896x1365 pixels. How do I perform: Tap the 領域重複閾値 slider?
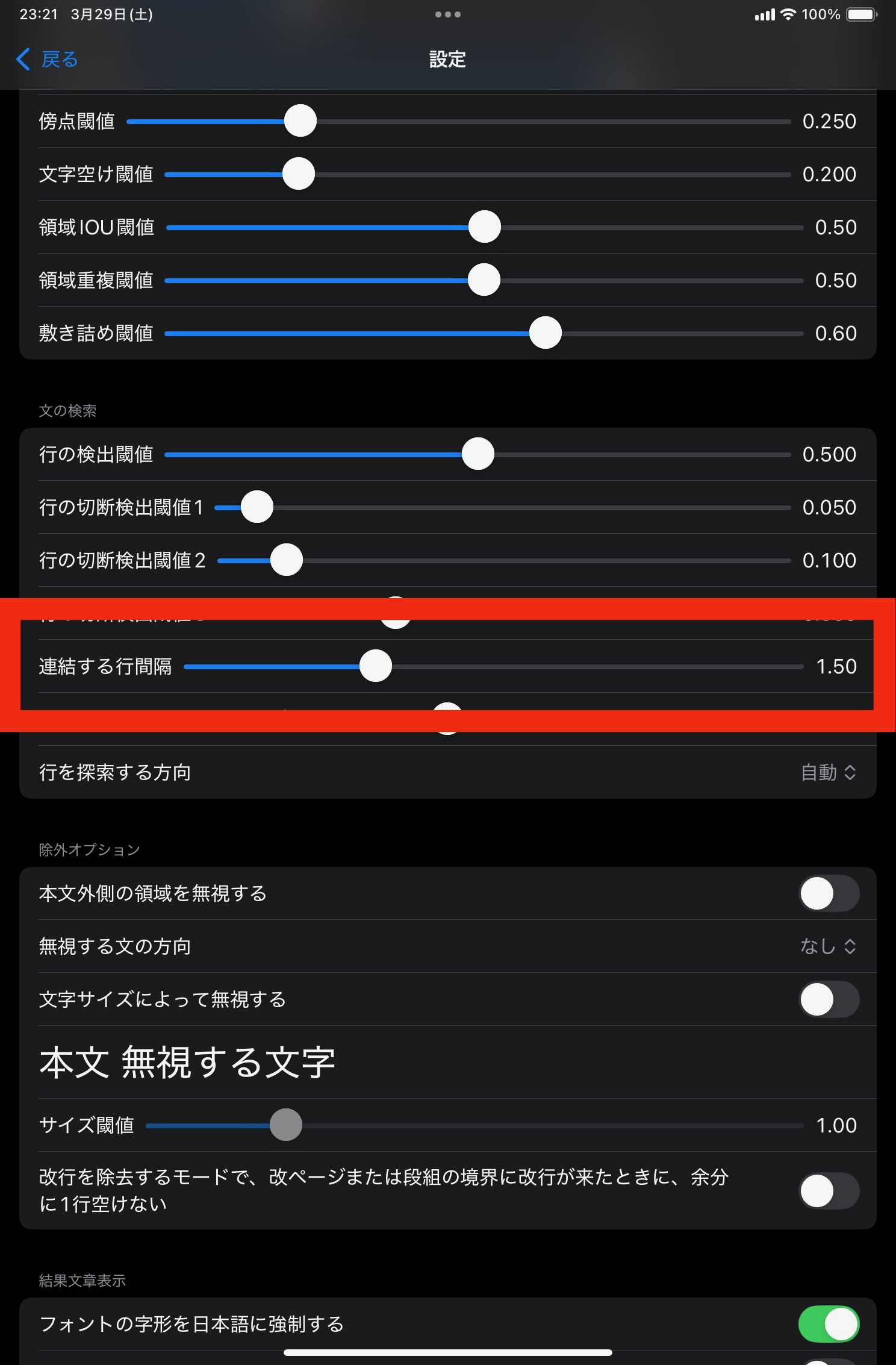[x=484, y=280]
